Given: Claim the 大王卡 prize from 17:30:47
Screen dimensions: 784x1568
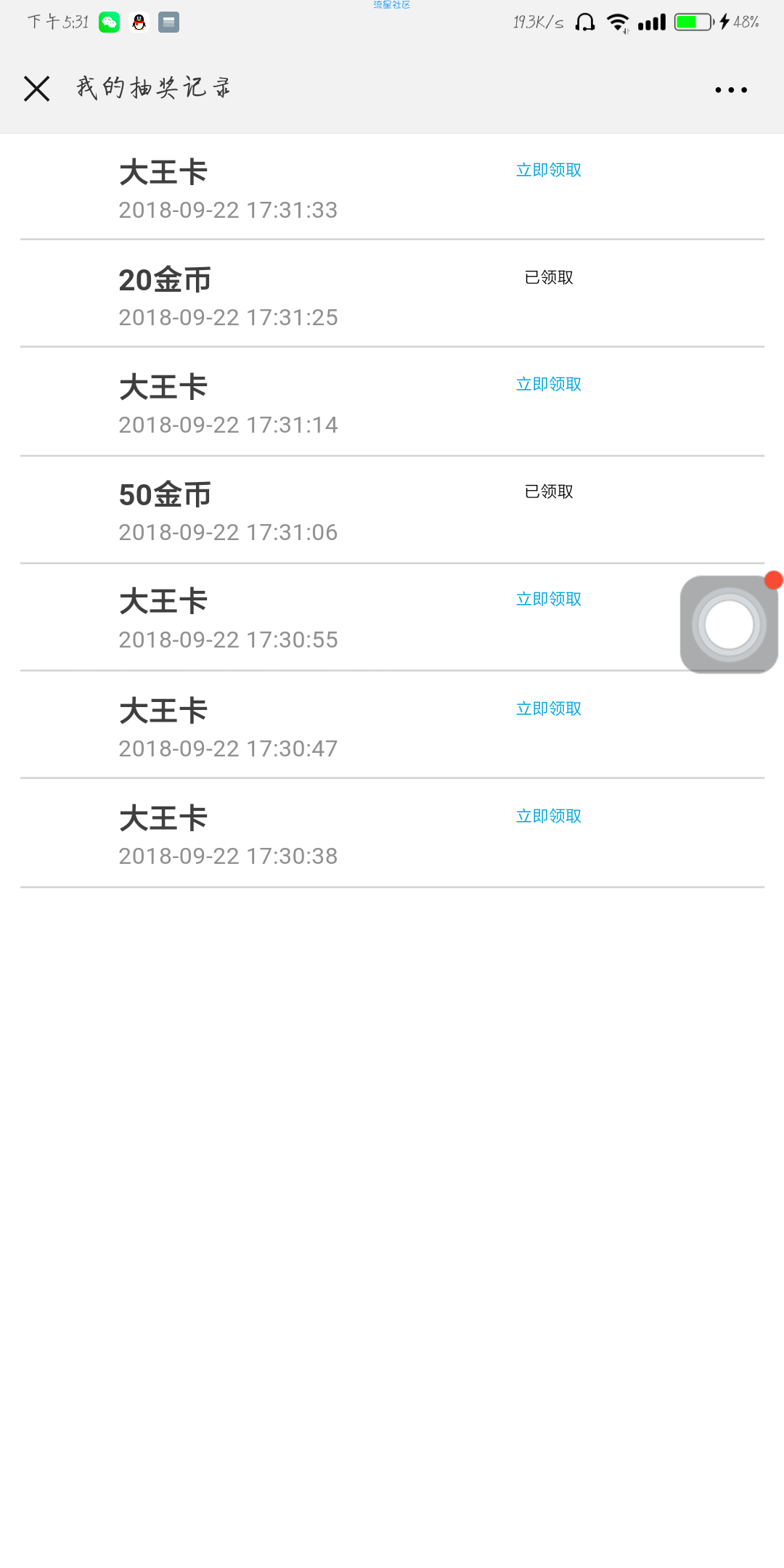Looking at the screenshot, I should click(x=548, y=709).
